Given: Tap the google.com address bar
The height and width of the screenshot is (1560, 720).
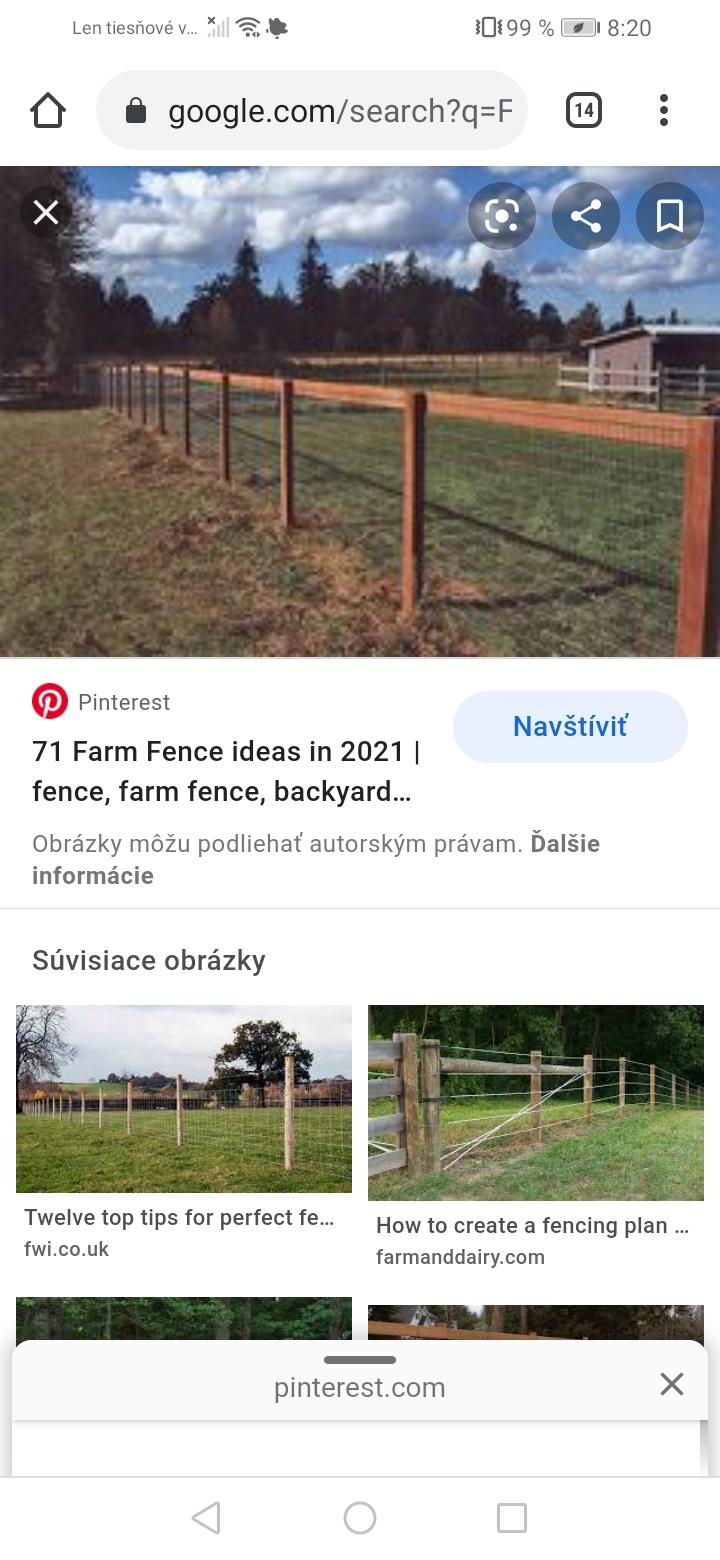Looking at the screenshot, I should pos(310,110).
